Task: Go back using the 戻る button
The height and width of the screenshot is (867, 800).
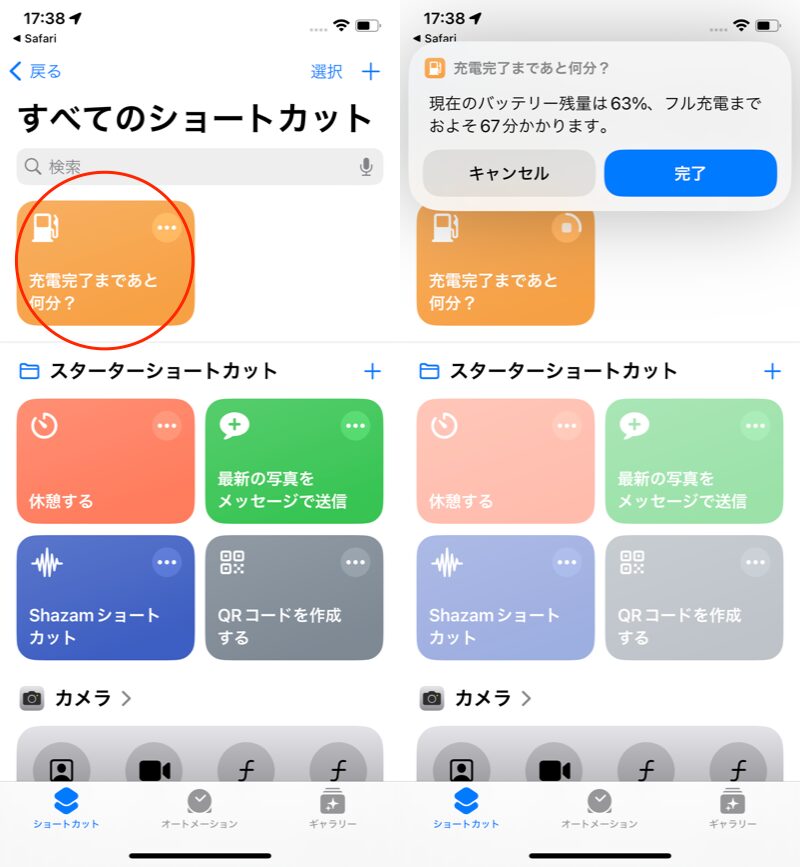Action: (x=36, y=72)
